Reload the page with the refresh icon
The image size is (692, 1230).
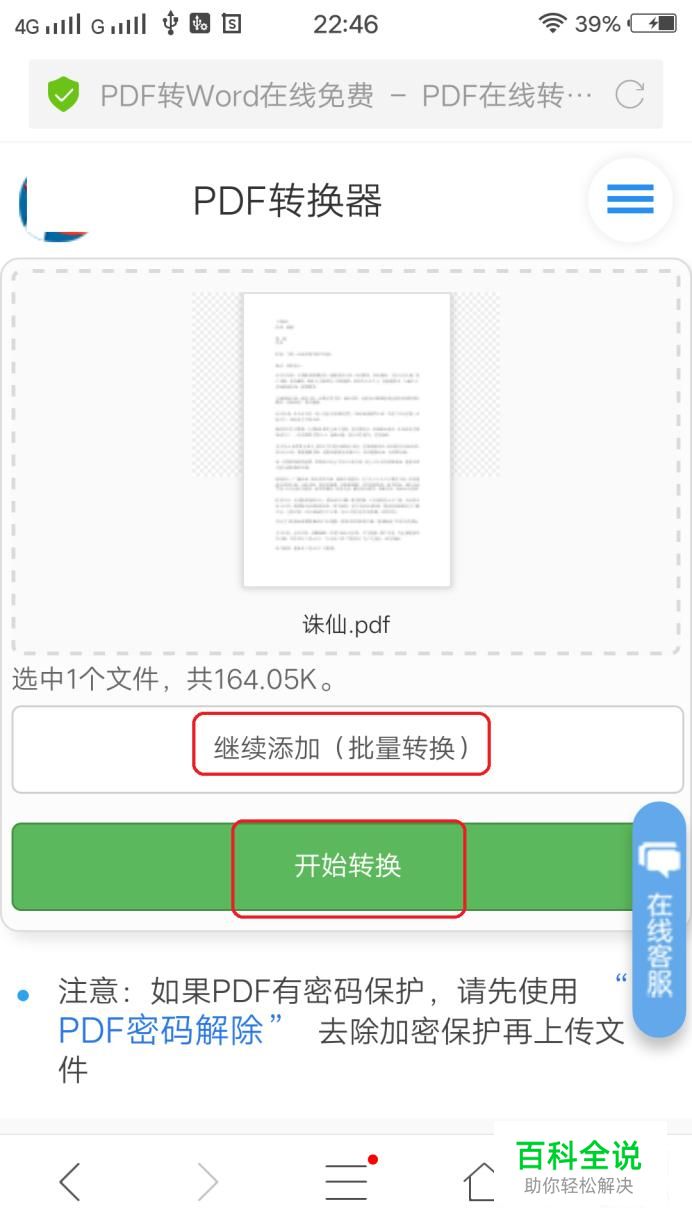coord(629,95)
